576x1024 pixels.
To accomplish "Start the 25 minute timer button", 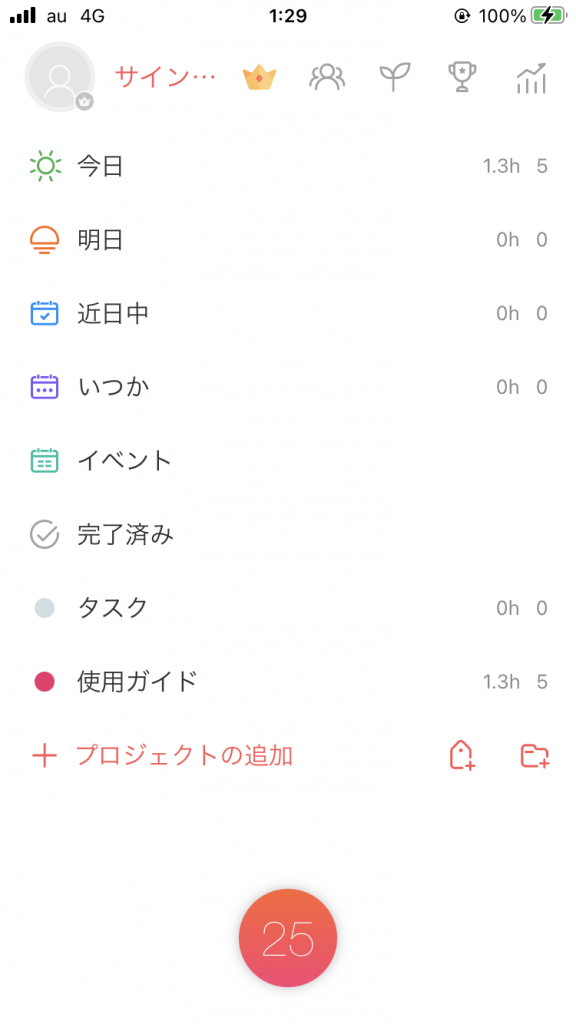I will pyautogui.click(x=288, y=938).
